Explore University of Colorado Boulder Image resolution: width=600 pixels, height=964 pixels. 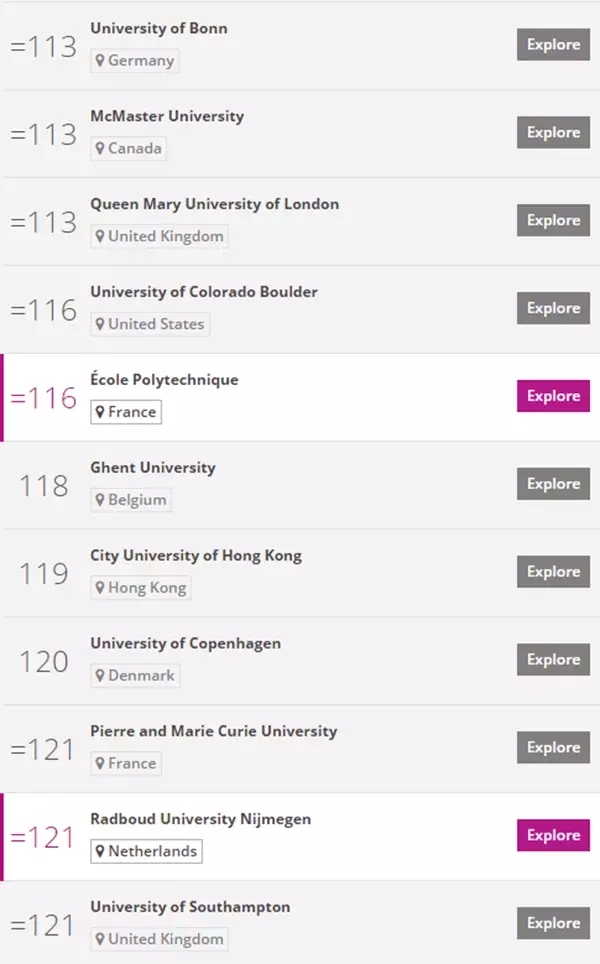click(553, 308)
